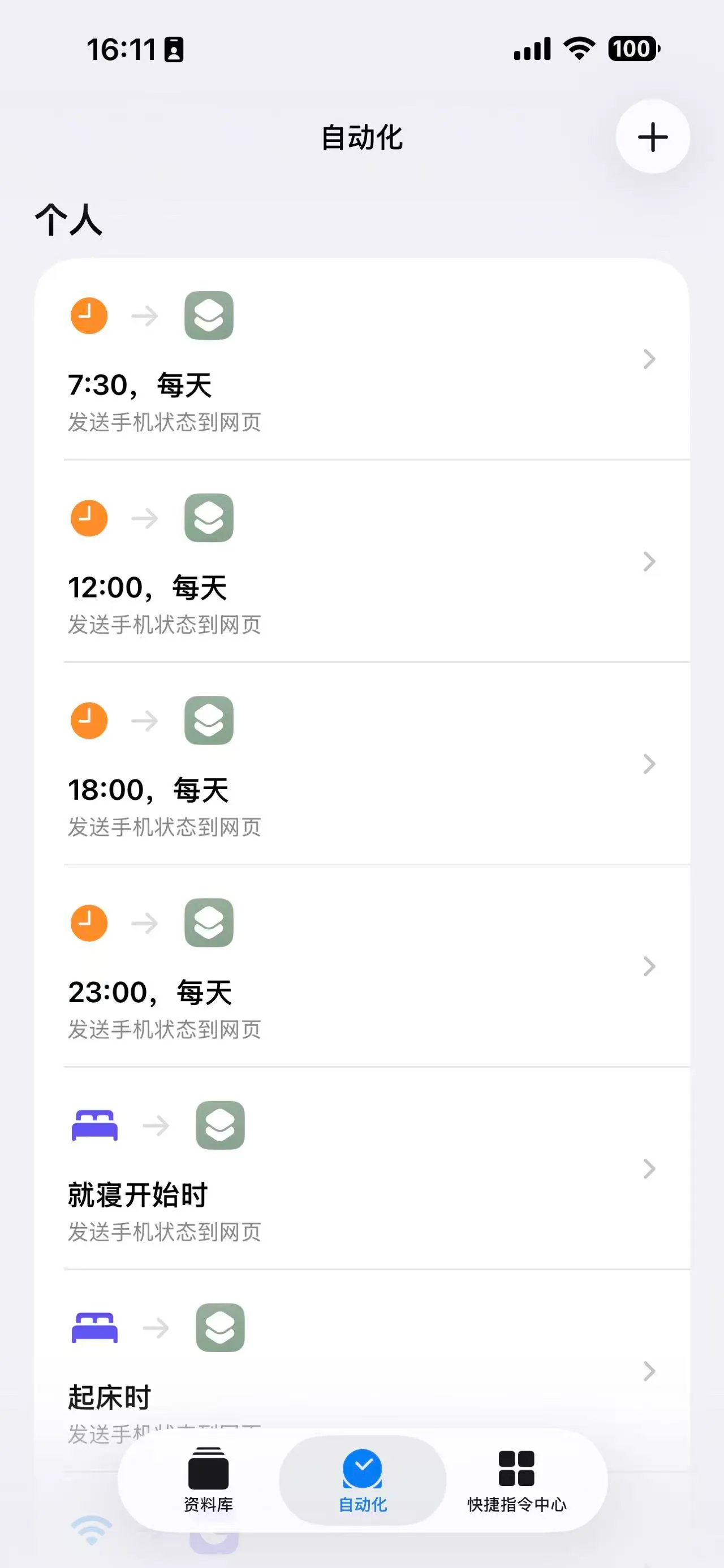Open the 7:30 每天 automation
Viewport: 724px width, 1568px height.
point(361,359)
